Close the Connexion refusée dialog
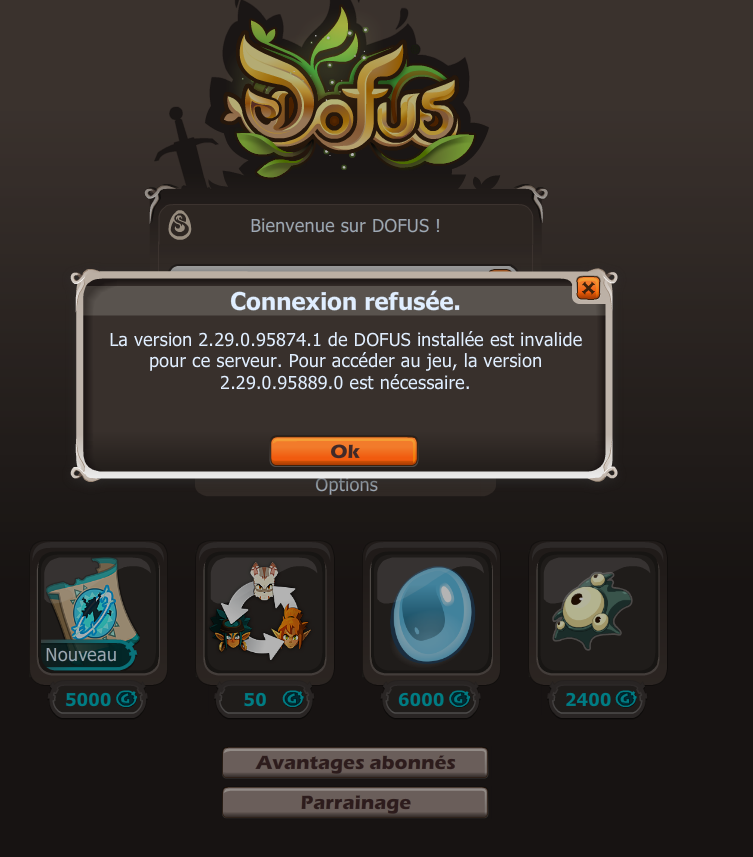The height and width of the screenshot is (857, 753). 588,289
